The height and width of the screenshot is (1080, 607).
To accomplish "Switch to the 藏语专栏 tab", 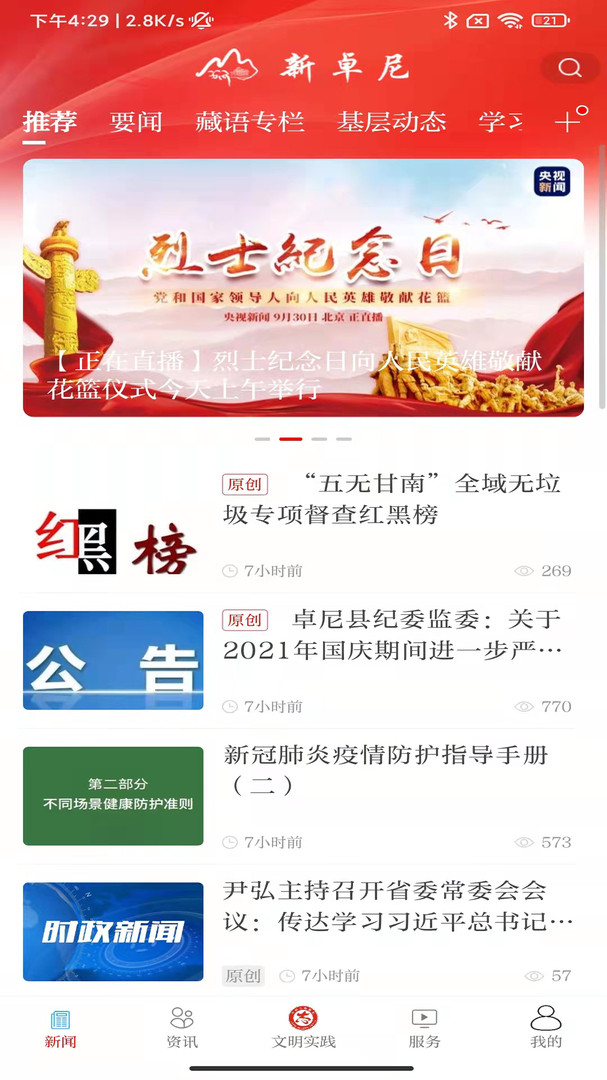I will (250, 122).
